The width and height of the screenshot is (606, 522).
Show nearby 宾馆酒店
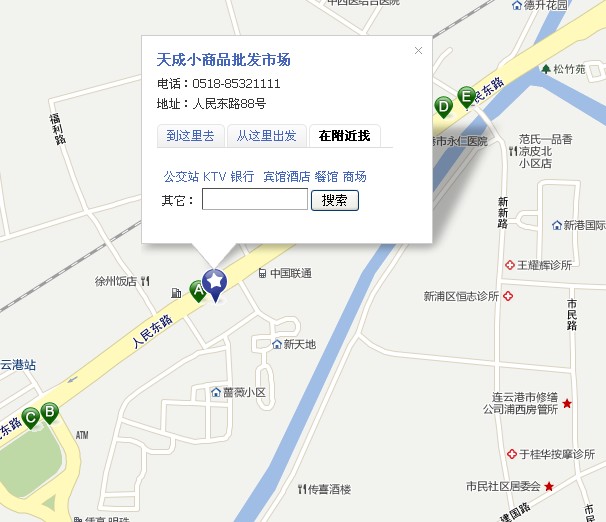coord(286,176)
